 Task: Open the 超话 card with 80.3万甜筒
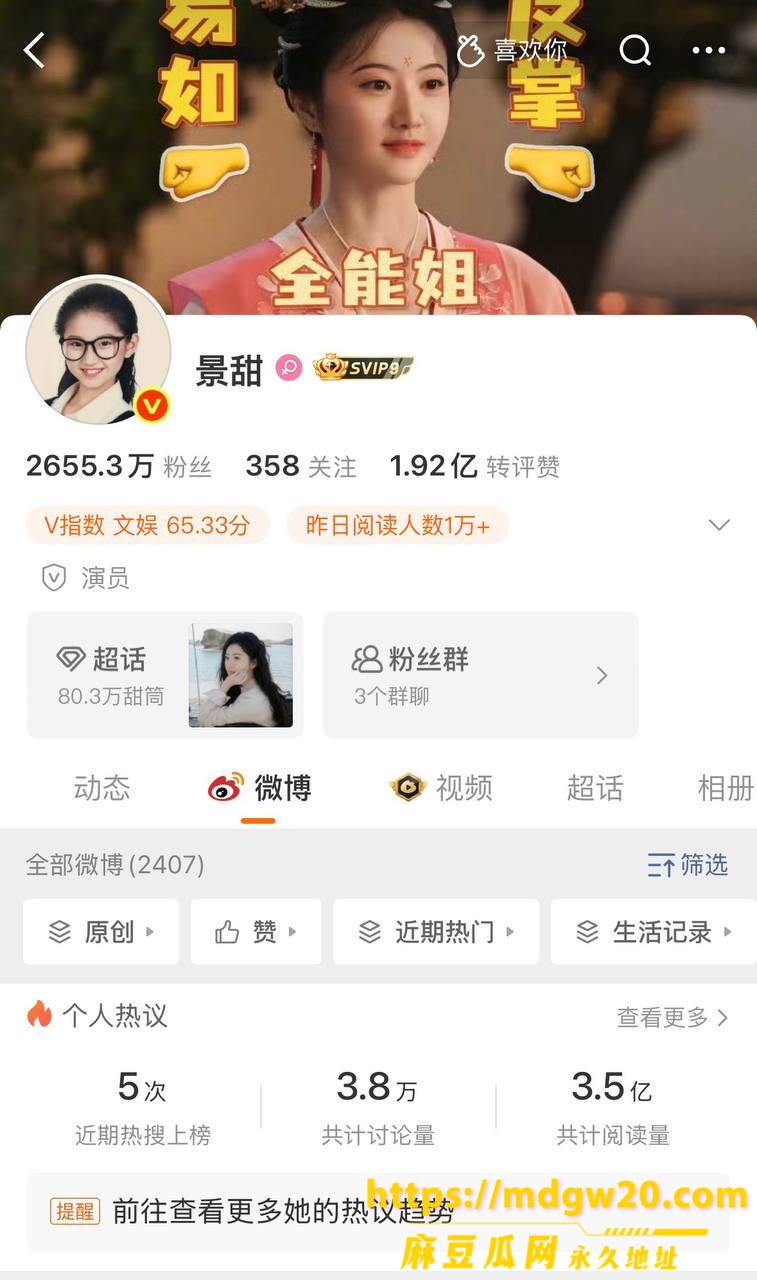click(165, 675)
